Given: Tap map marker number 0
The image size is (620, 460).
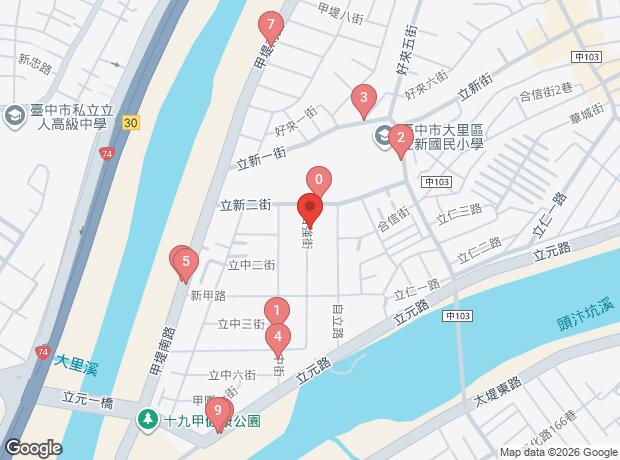Looking at the screenshot, I should point(318,180).
